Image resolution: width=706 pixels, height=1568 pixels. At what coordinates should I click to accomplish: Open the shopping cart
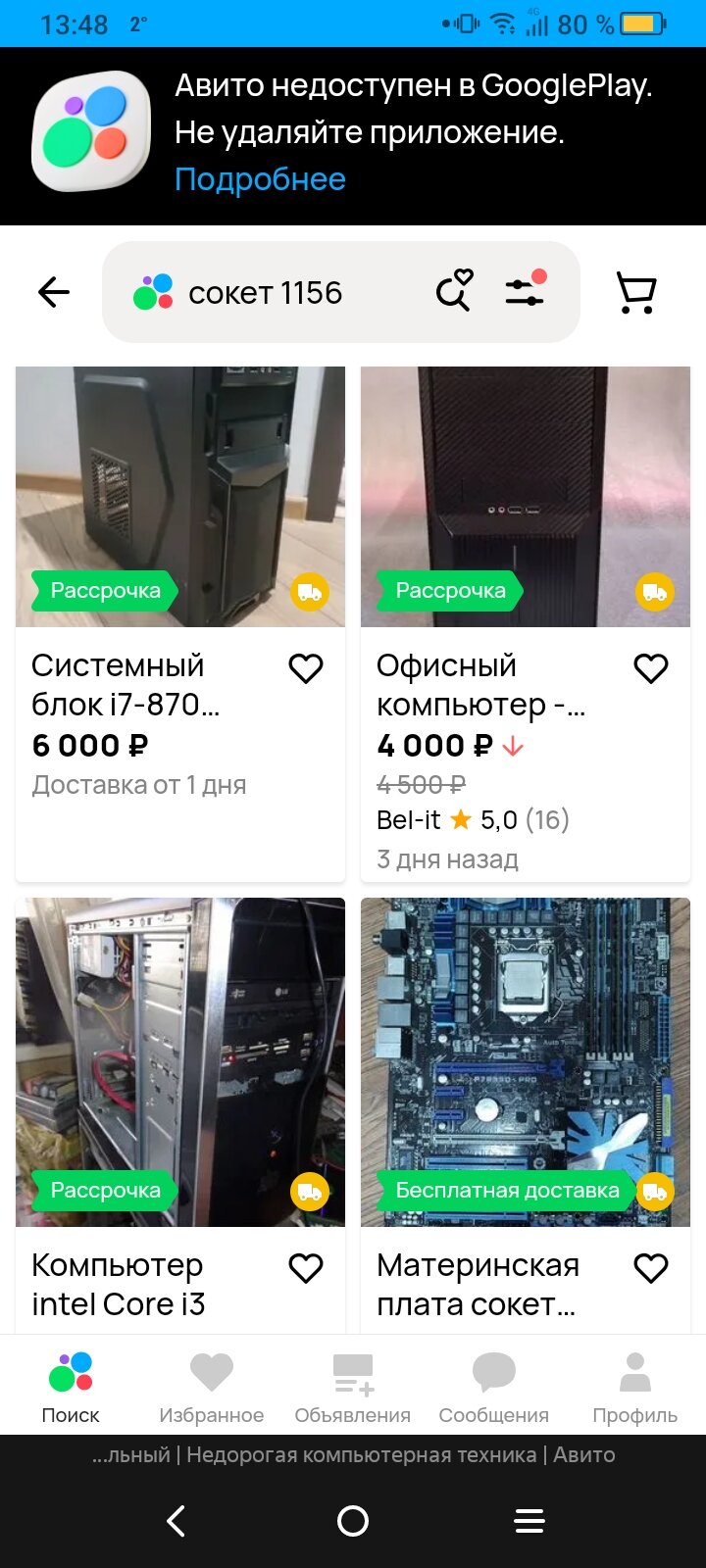[x=636, y=292]
